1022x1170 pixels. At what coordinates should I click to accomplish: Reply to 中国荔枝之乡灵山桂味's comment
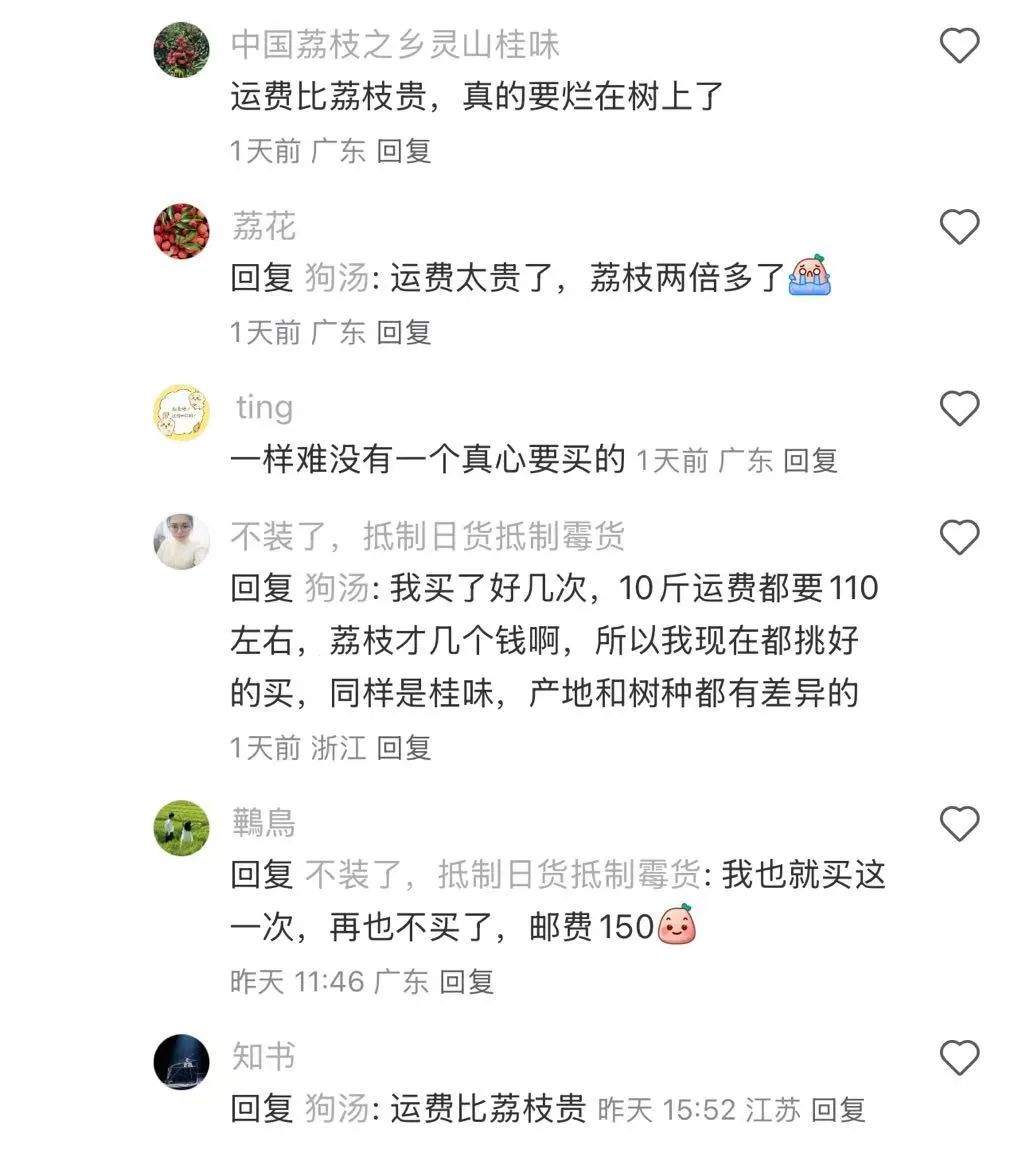[x=403, y=151]
